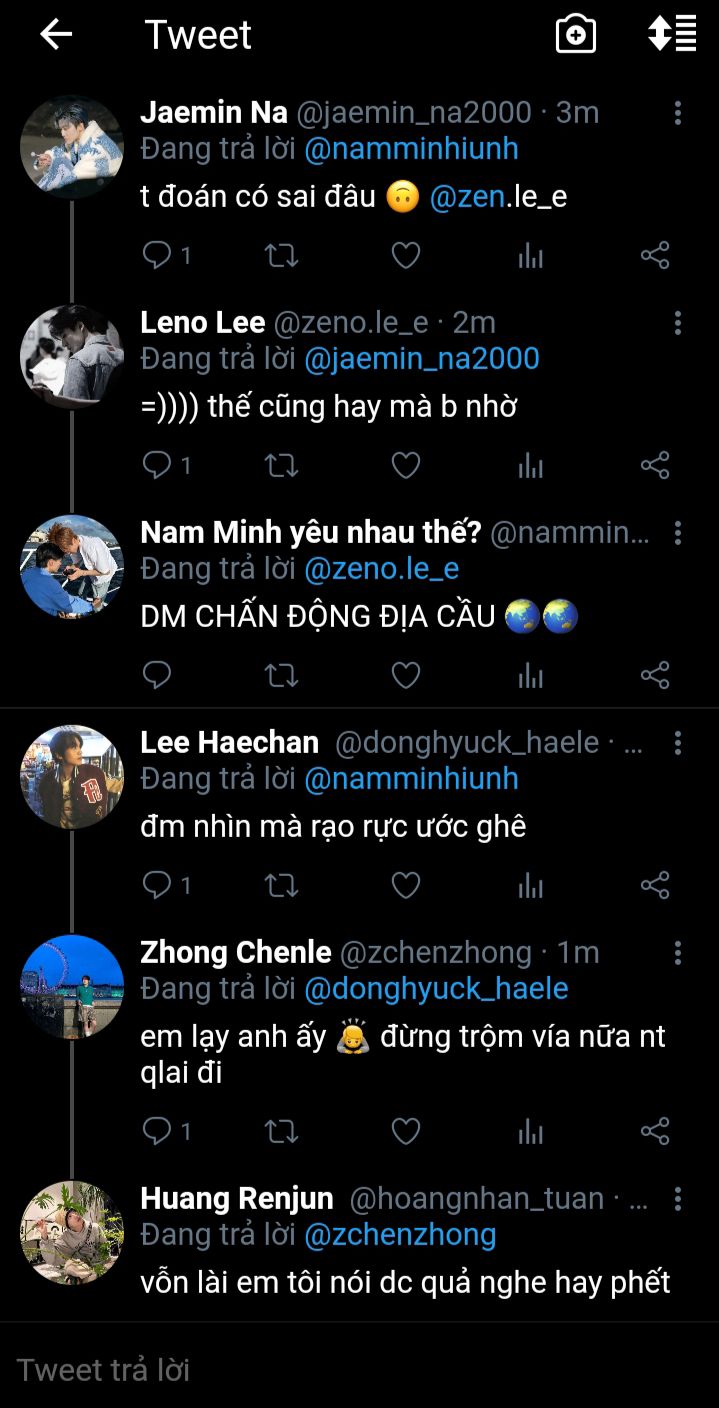Like Jaemin Na's reply
Viewport: 719px width, 1408px height.
click(x=405, y=256)
